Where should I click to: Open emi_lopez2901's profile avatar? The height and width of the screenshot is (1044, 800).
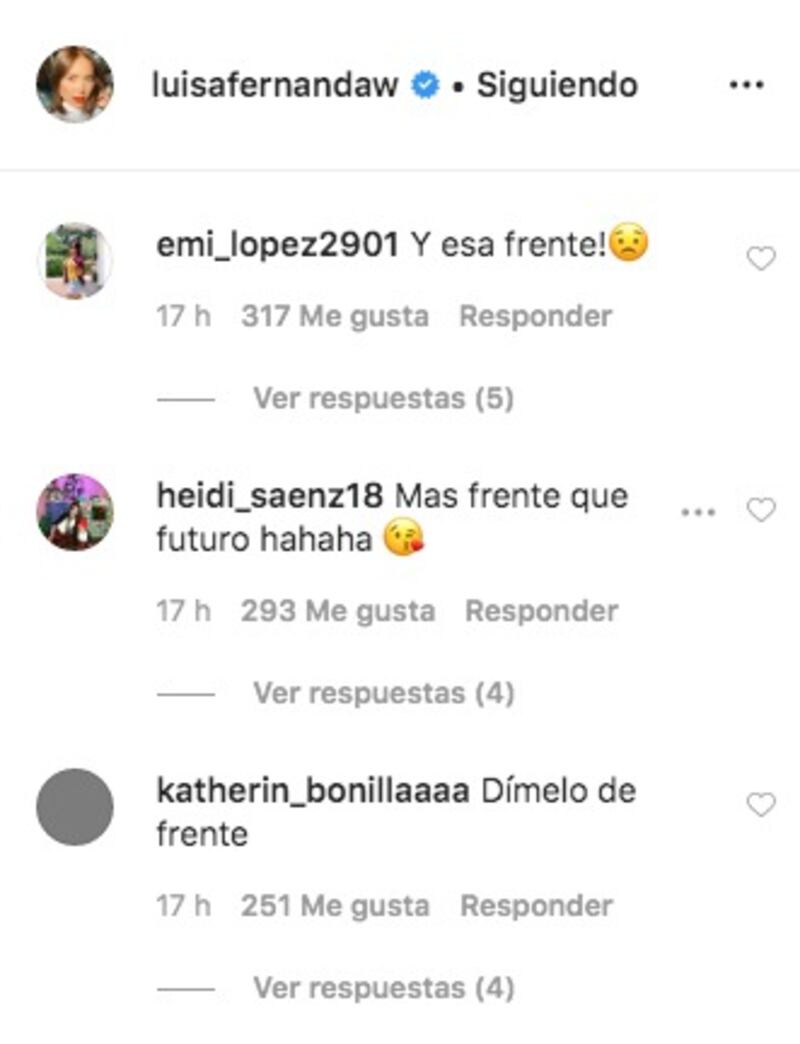tap(75, 260)
